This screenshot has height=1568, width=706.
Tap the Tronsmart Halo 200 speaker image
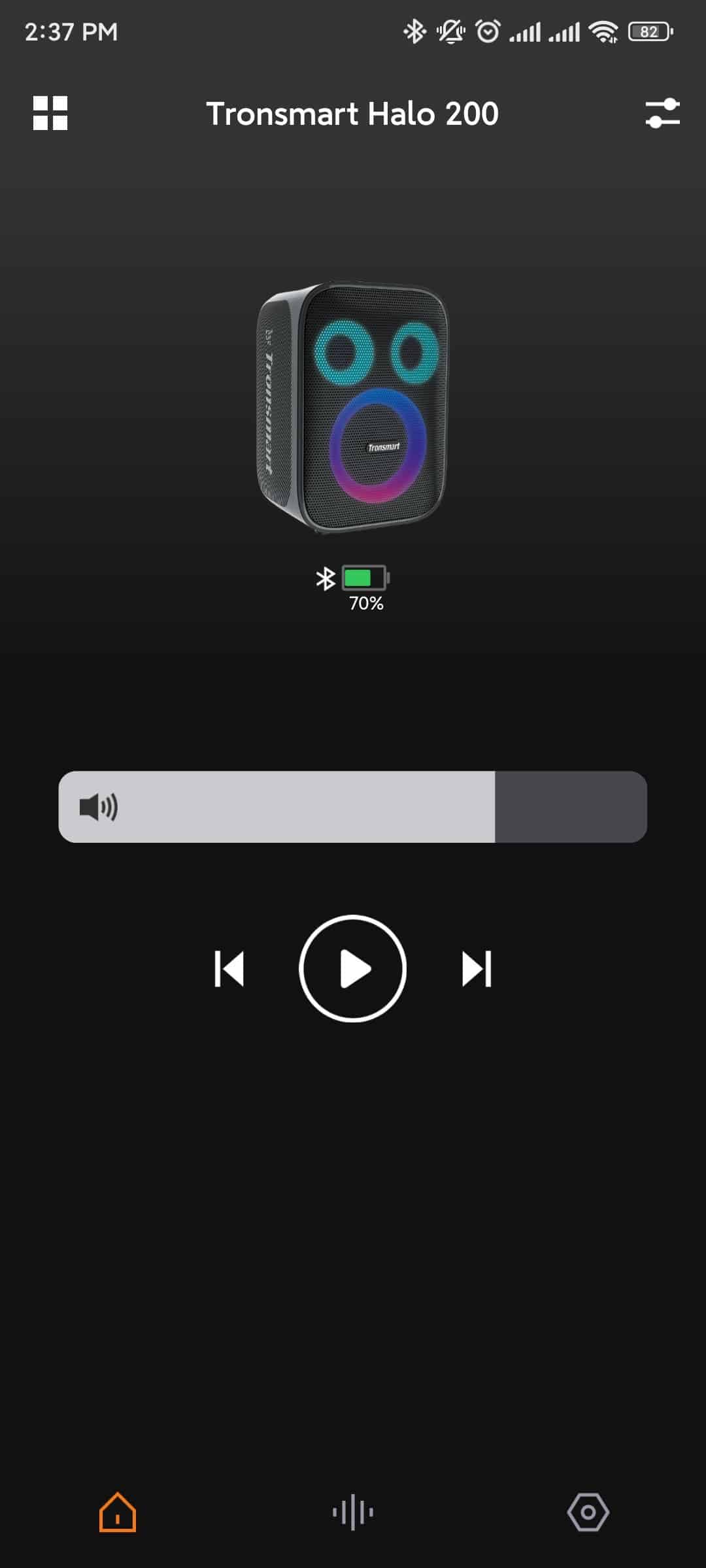click(x=353, y=406)
